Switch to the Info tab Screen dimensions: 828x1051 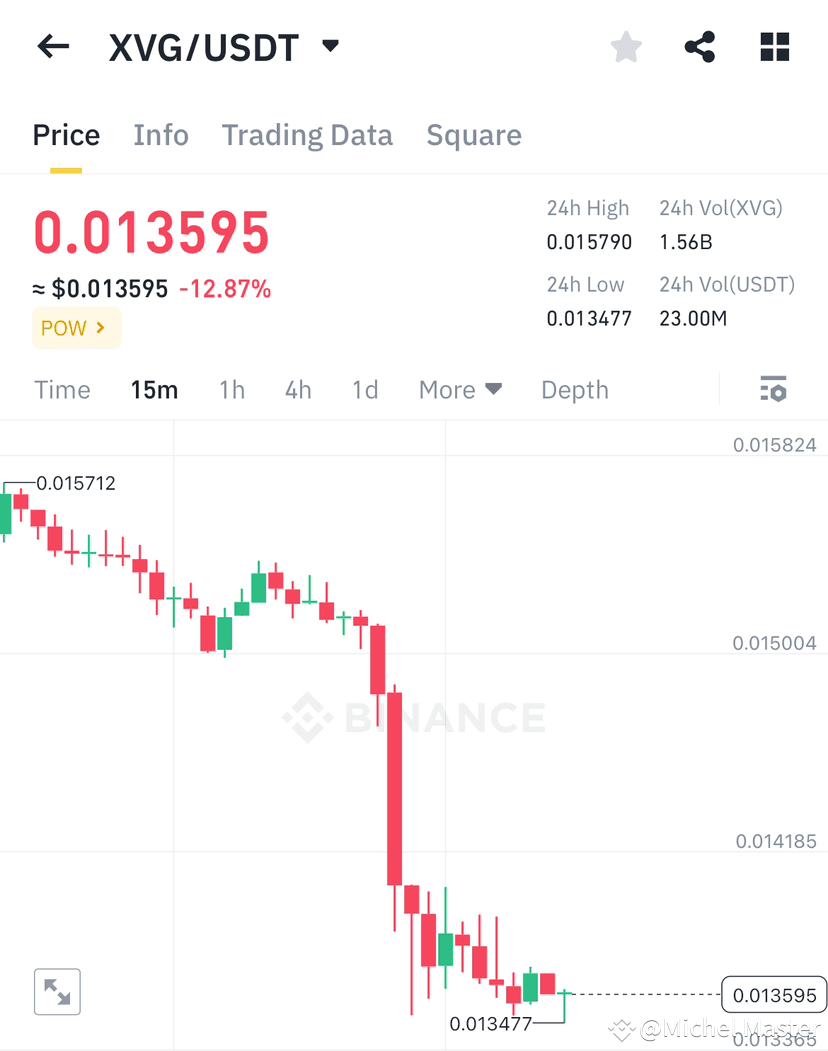(161, 135)
